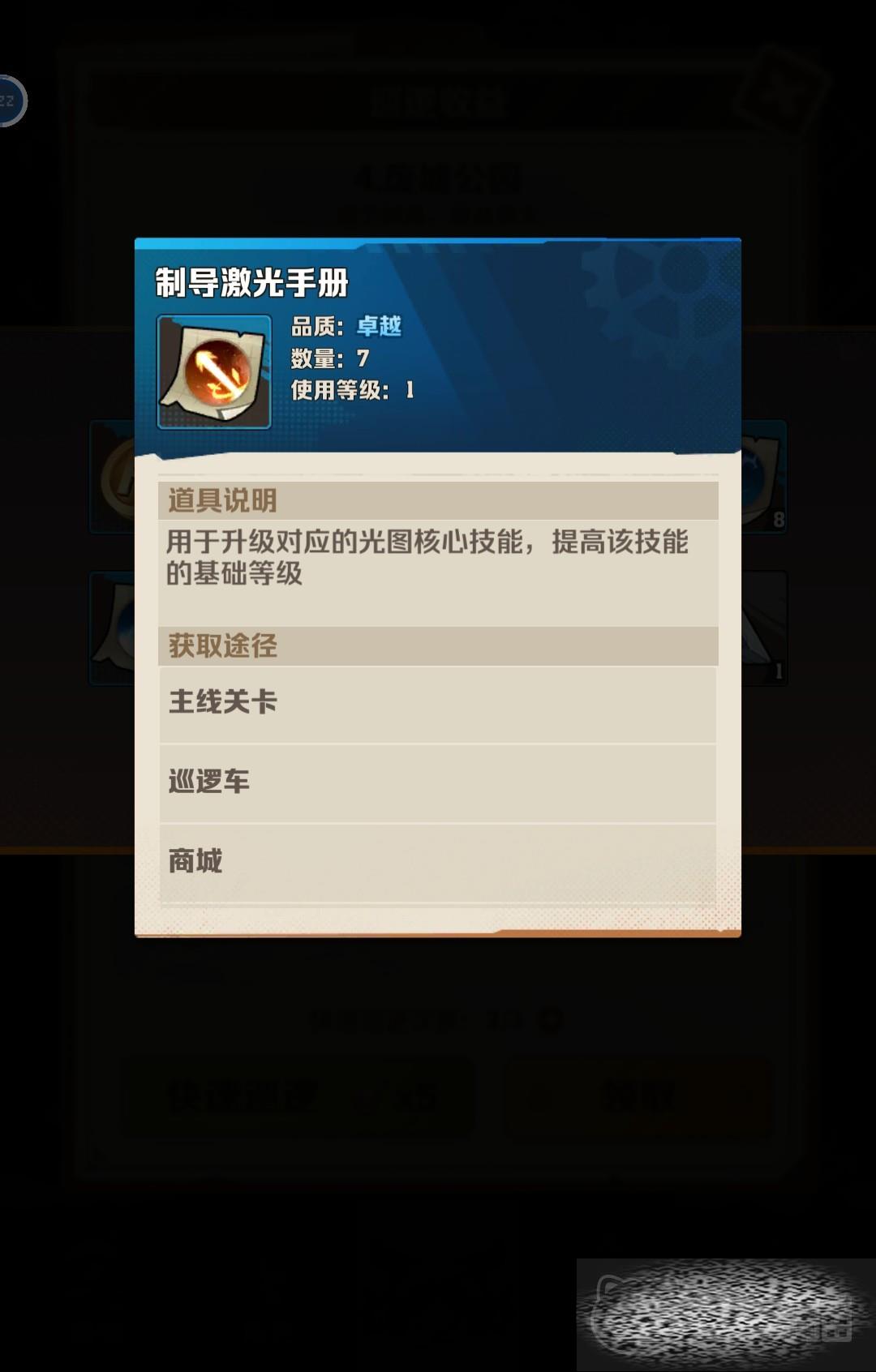Open 商城 acquisition route
The width and height of the screenshot is (876, 1372).
(x=438, y=862)
